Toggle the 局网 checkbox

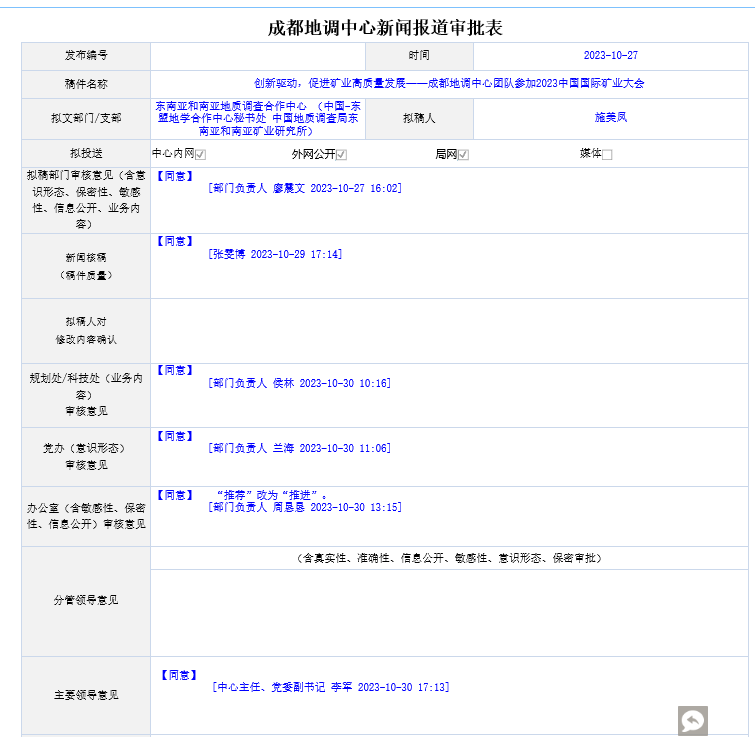tap(463, 155)
